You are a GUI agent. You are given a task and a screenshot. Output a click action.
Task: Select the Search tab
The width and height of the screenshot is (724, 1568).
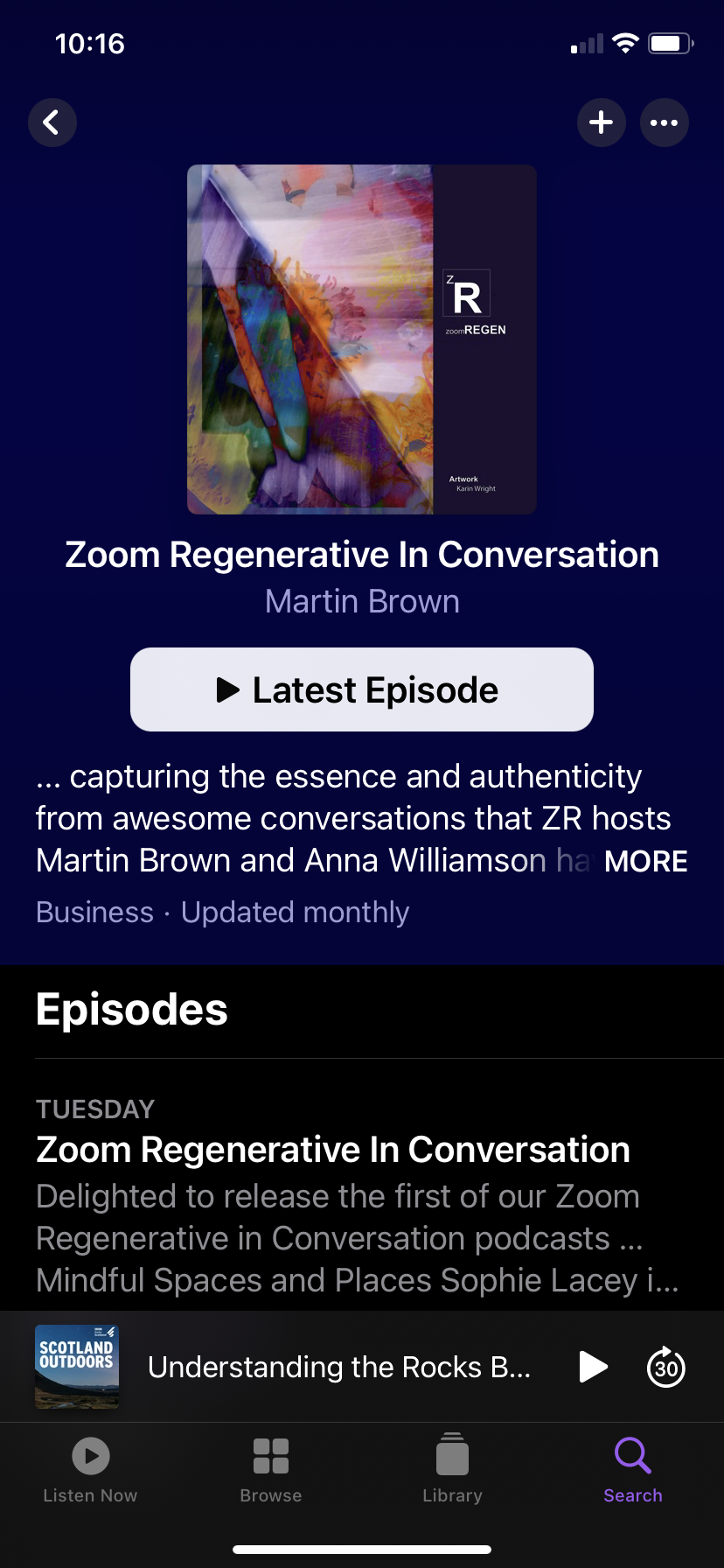tap(633, 1470)
